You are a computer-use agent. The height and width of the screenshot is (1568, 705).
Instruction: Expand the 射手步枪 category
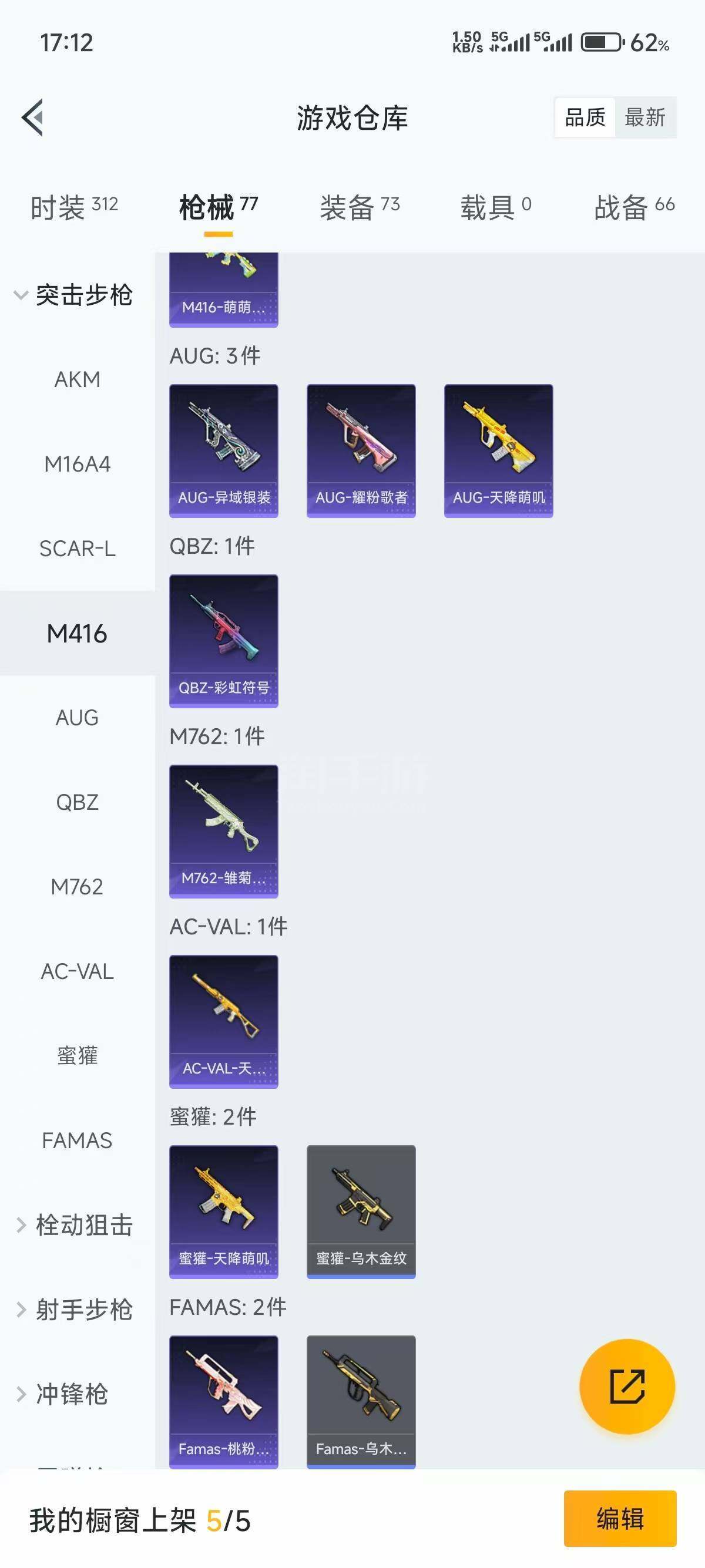[73, 1310]
